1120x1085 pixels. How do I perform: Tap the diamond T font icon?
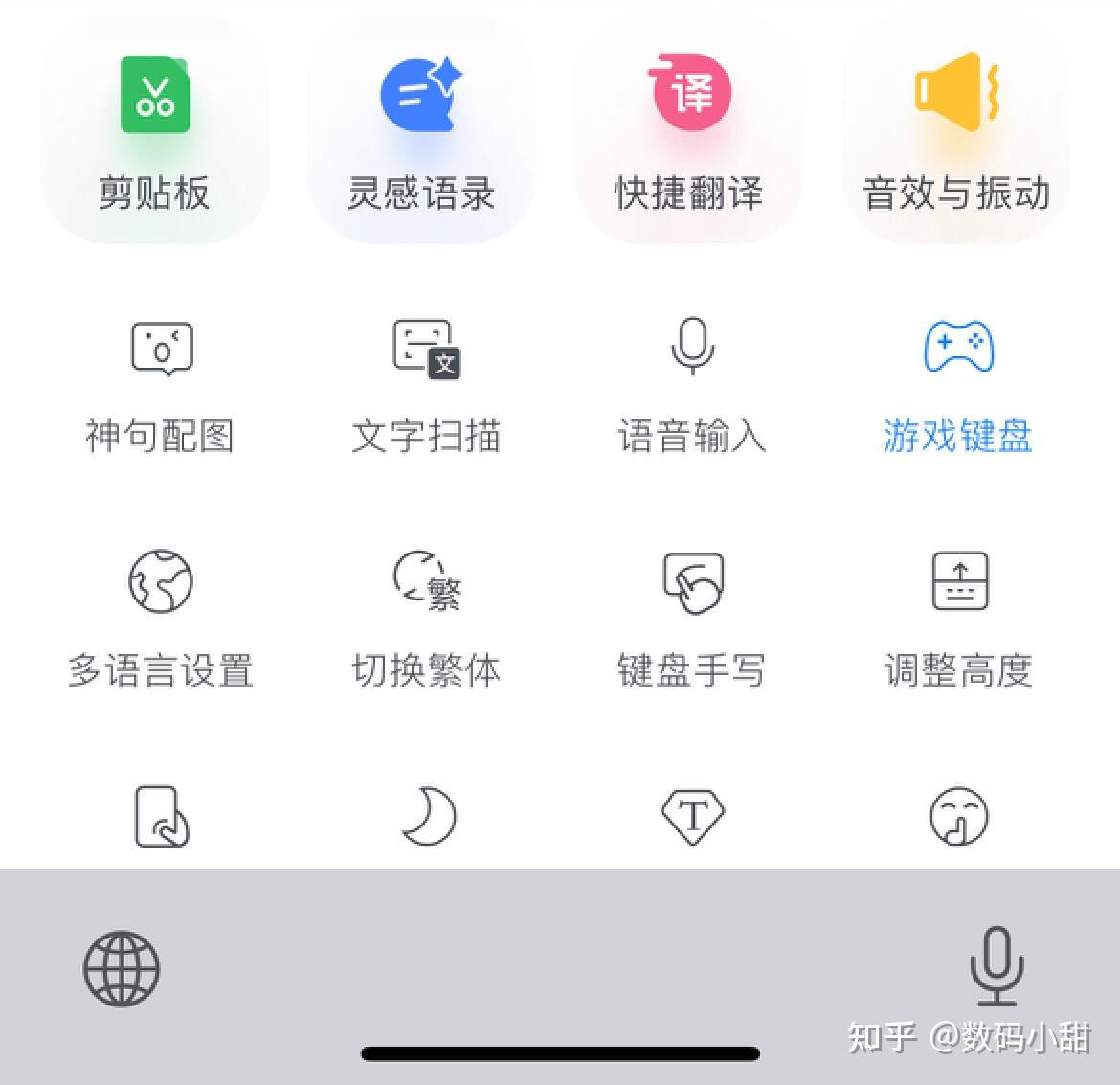(x=692, y=817)
